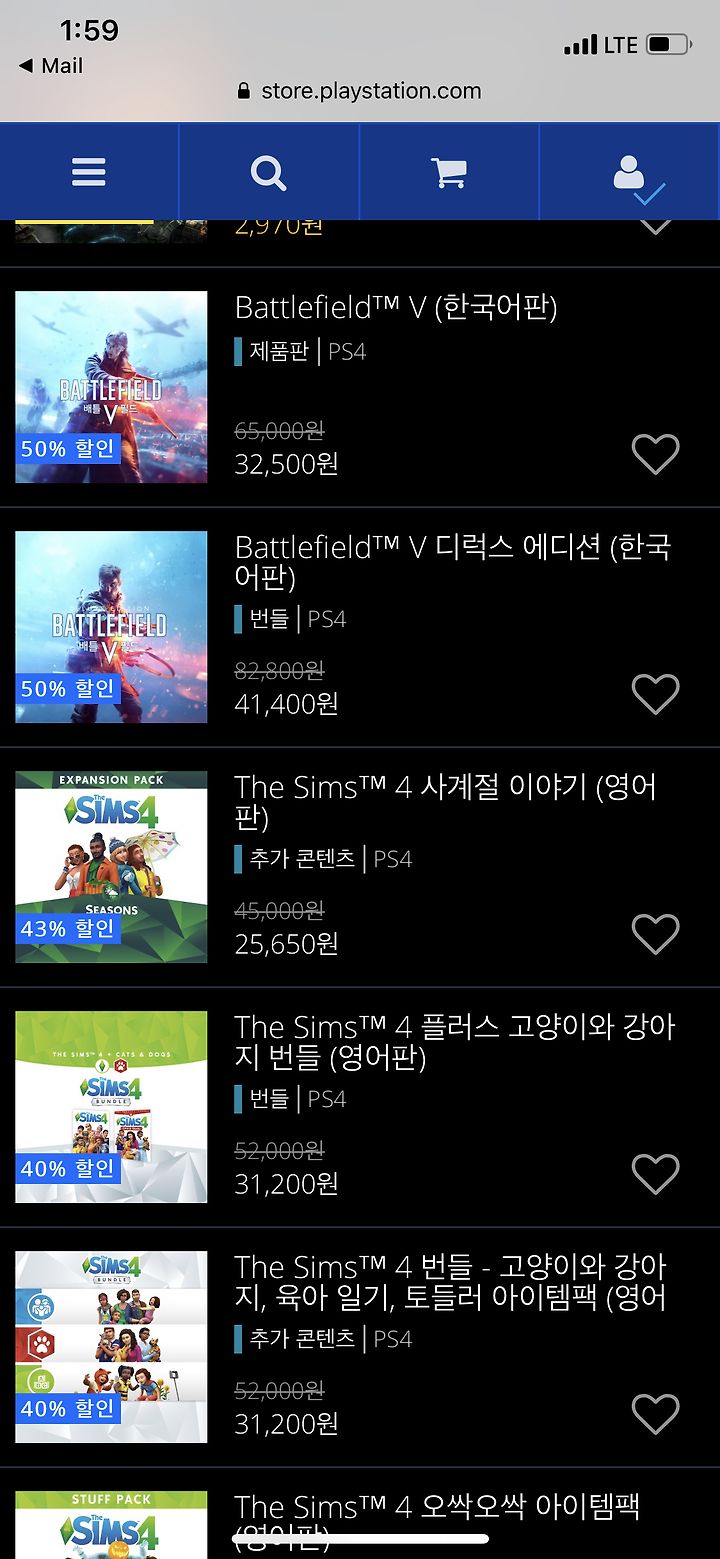Open the hamburger menu
Viewport: 720px width, 1559px height.
click(x=89, y=172)
